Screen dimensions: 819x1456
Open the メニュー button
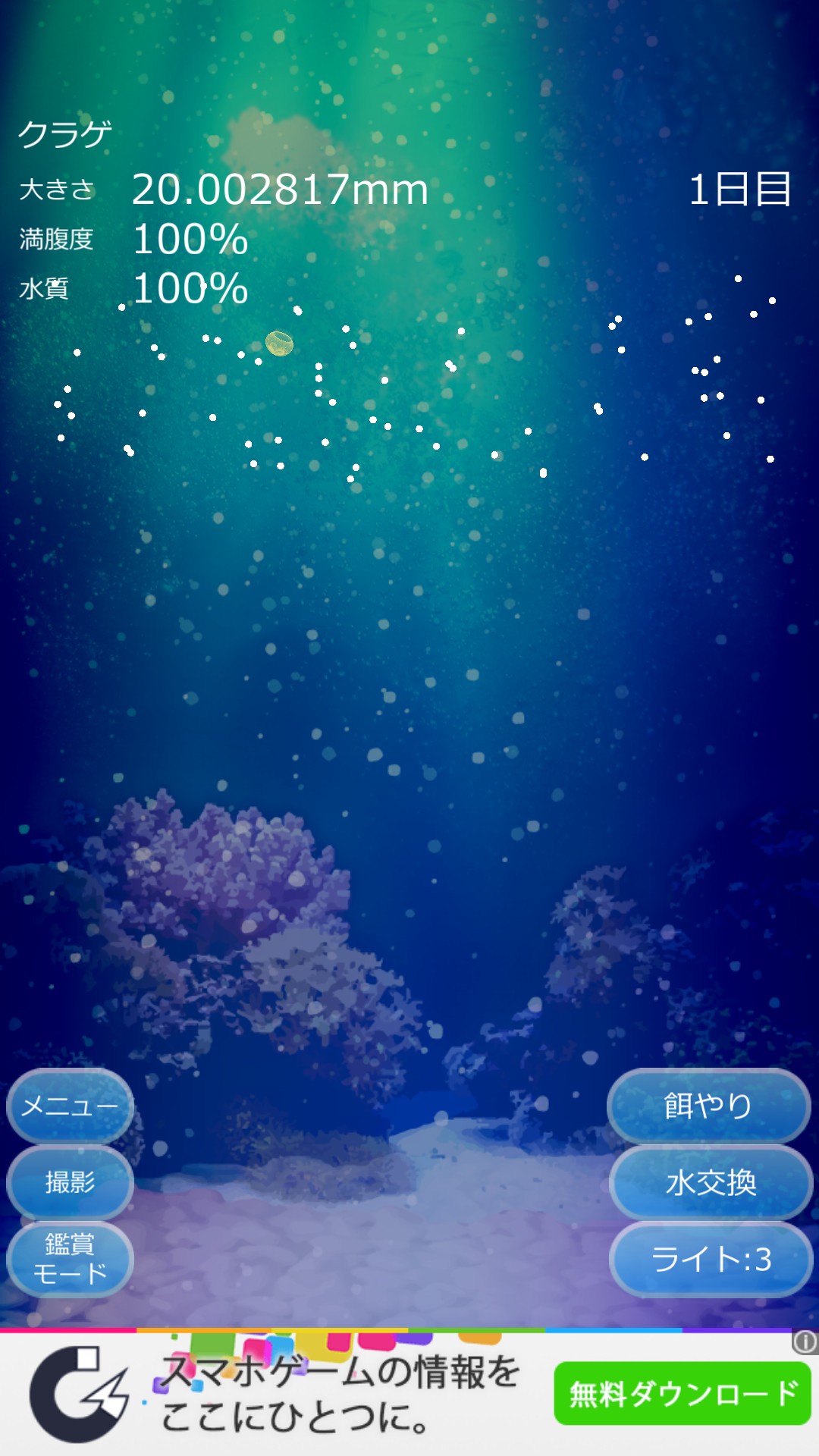[x=70, y=1106]
